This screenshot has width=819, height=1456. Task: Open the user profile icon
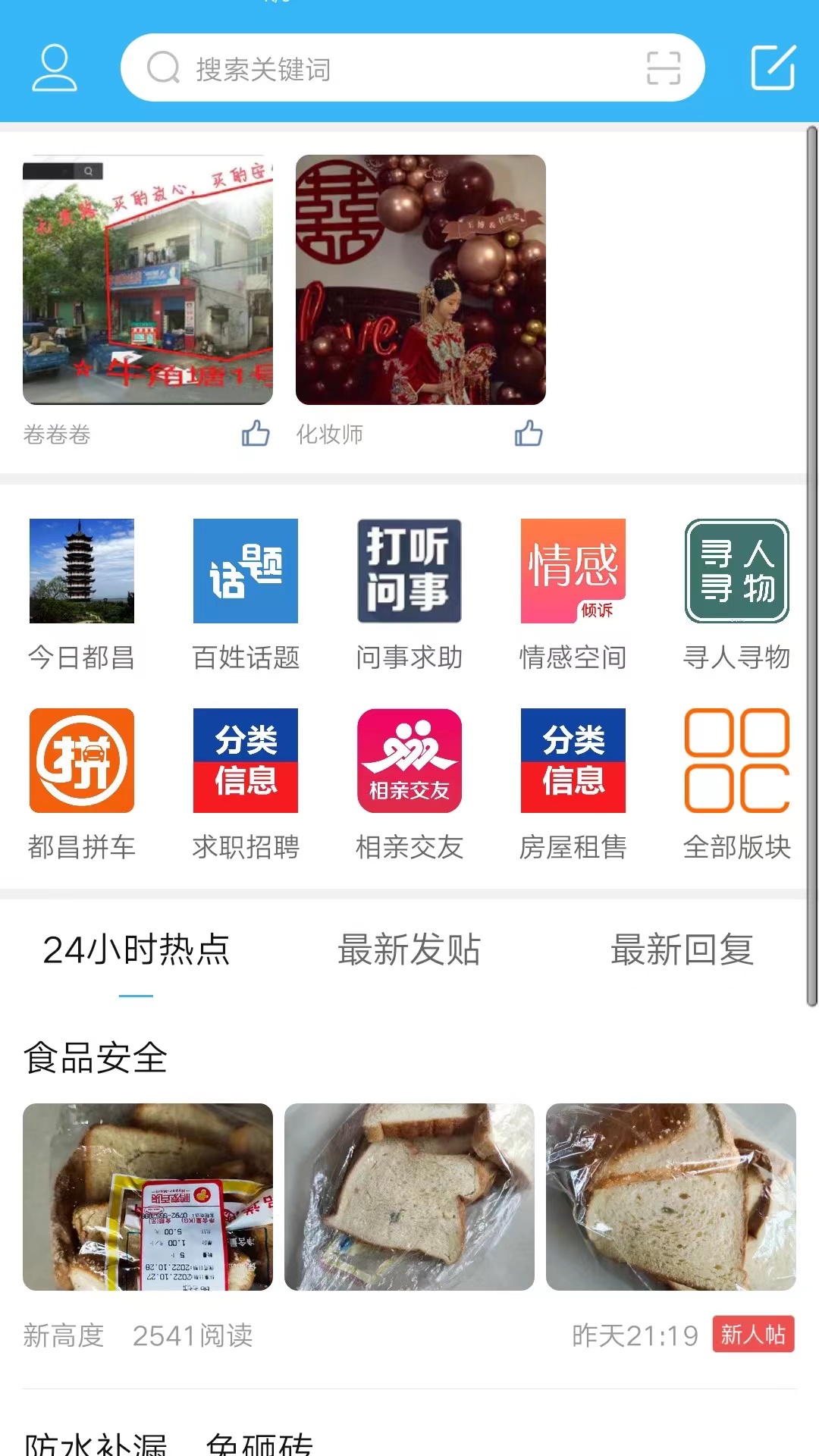point(55,68)
